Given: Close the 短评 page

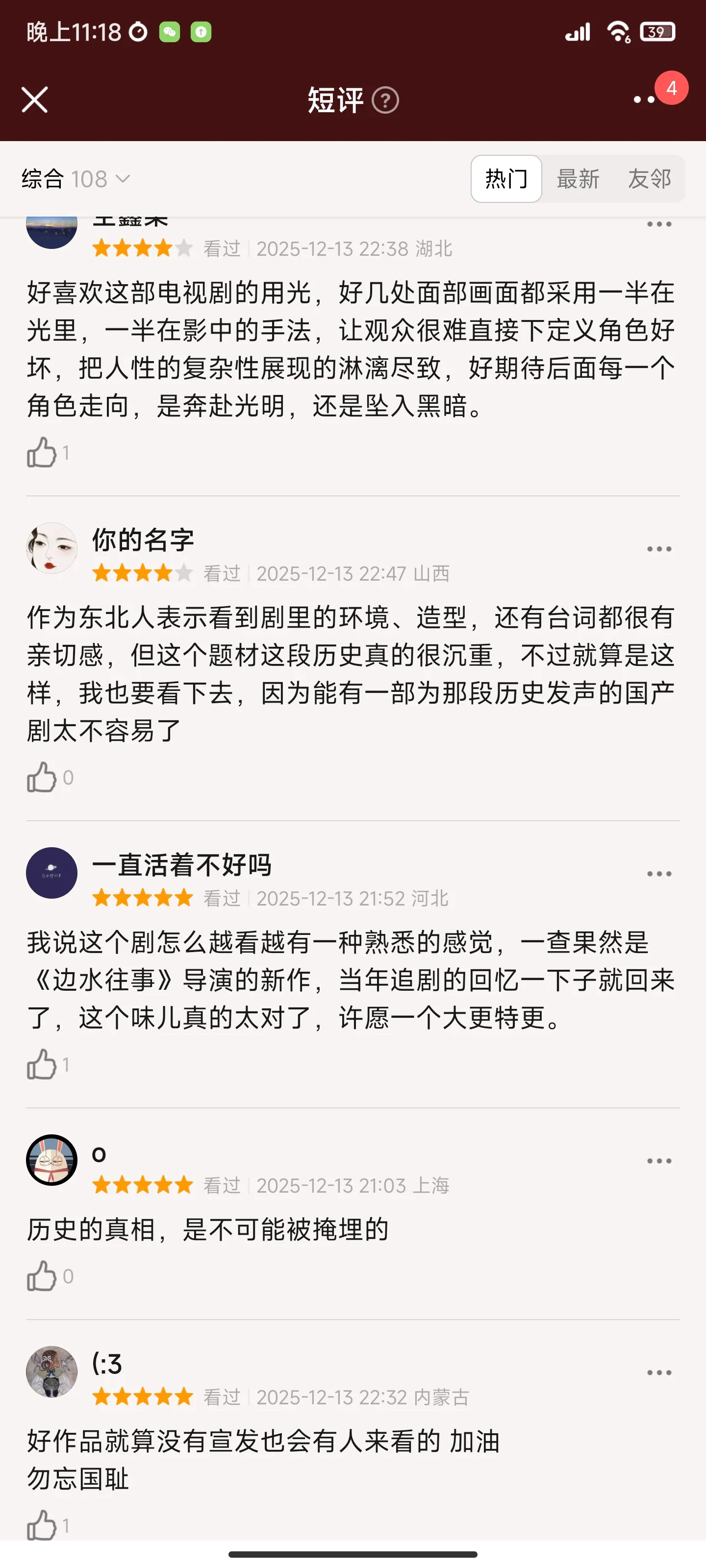Looking at the screenshot, I should [x=35, y=100].
